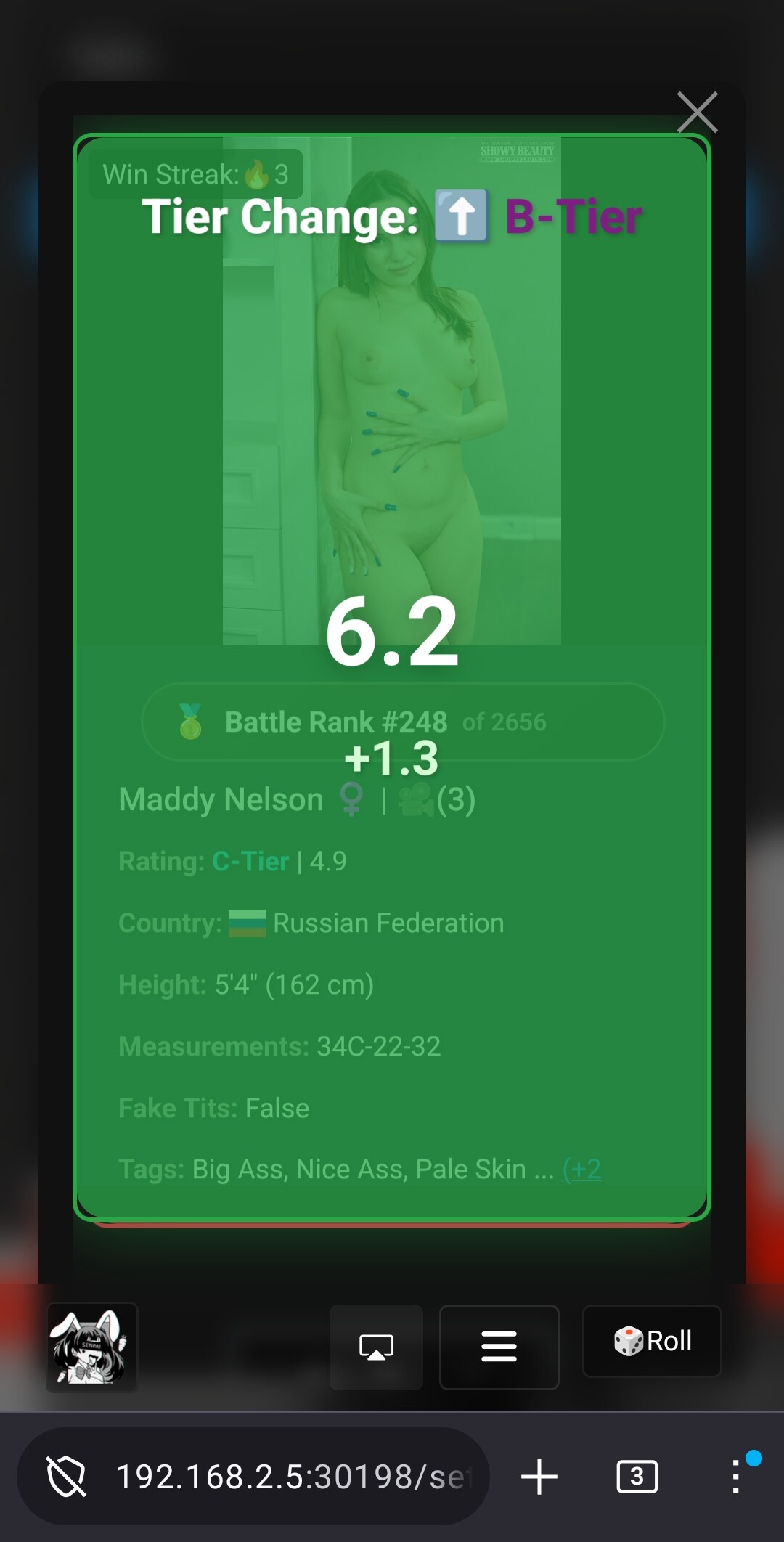Tap the browser address bar
784x1542 pixels.
[x=290, y=1476]
